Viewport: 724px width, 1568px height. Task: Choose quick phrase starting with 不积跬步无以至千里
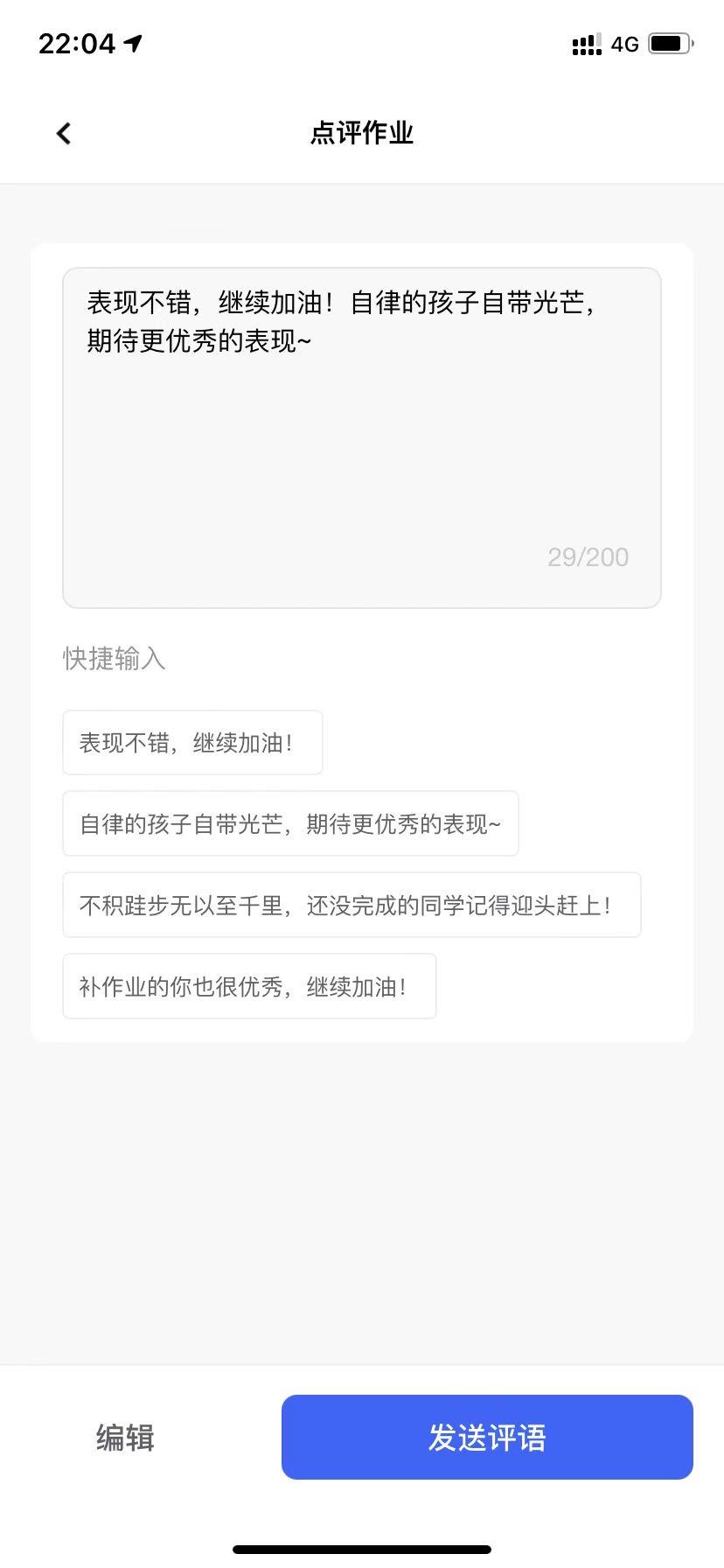tap(352, 906)
